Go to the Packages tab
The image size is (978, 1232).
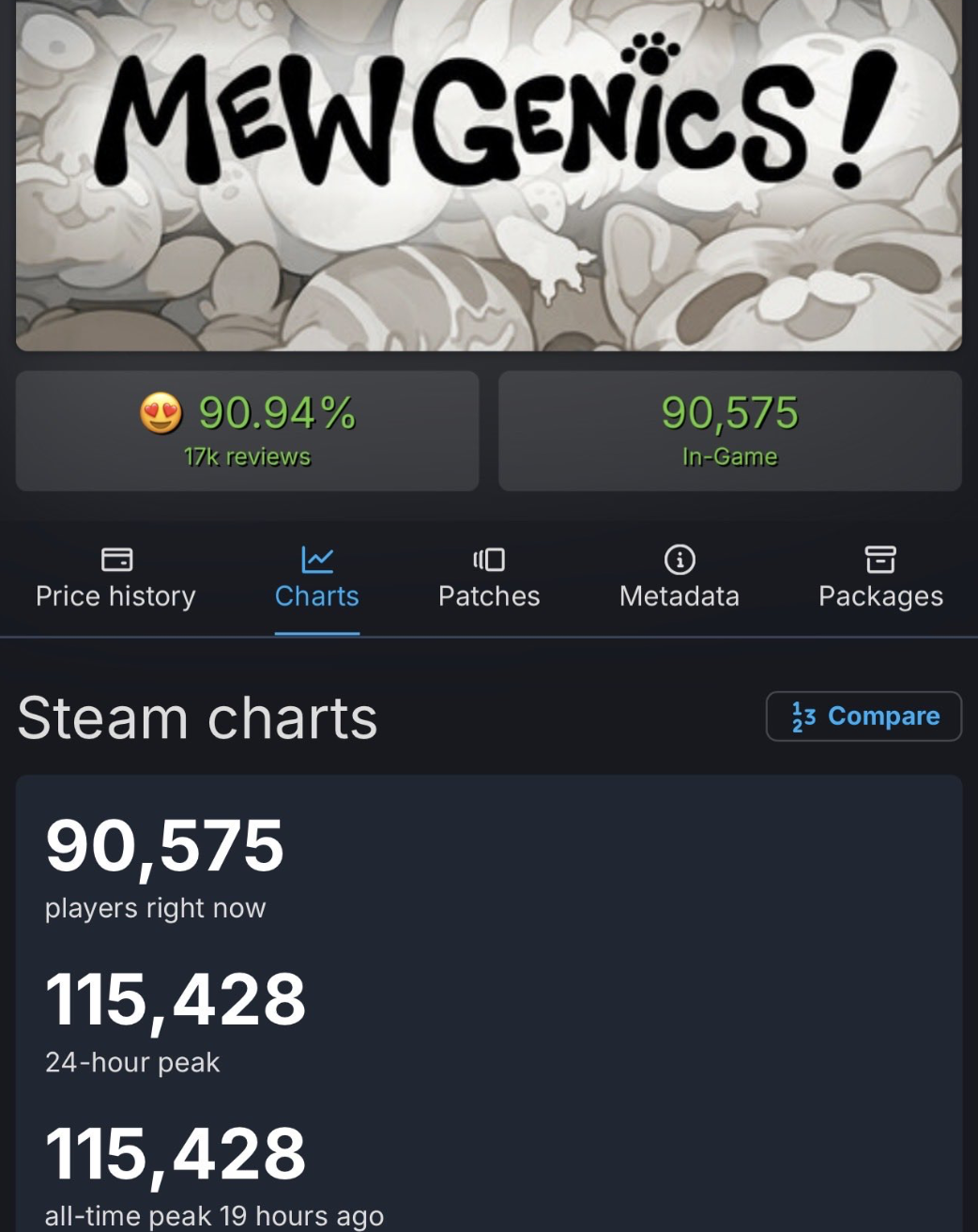point(880,578)
